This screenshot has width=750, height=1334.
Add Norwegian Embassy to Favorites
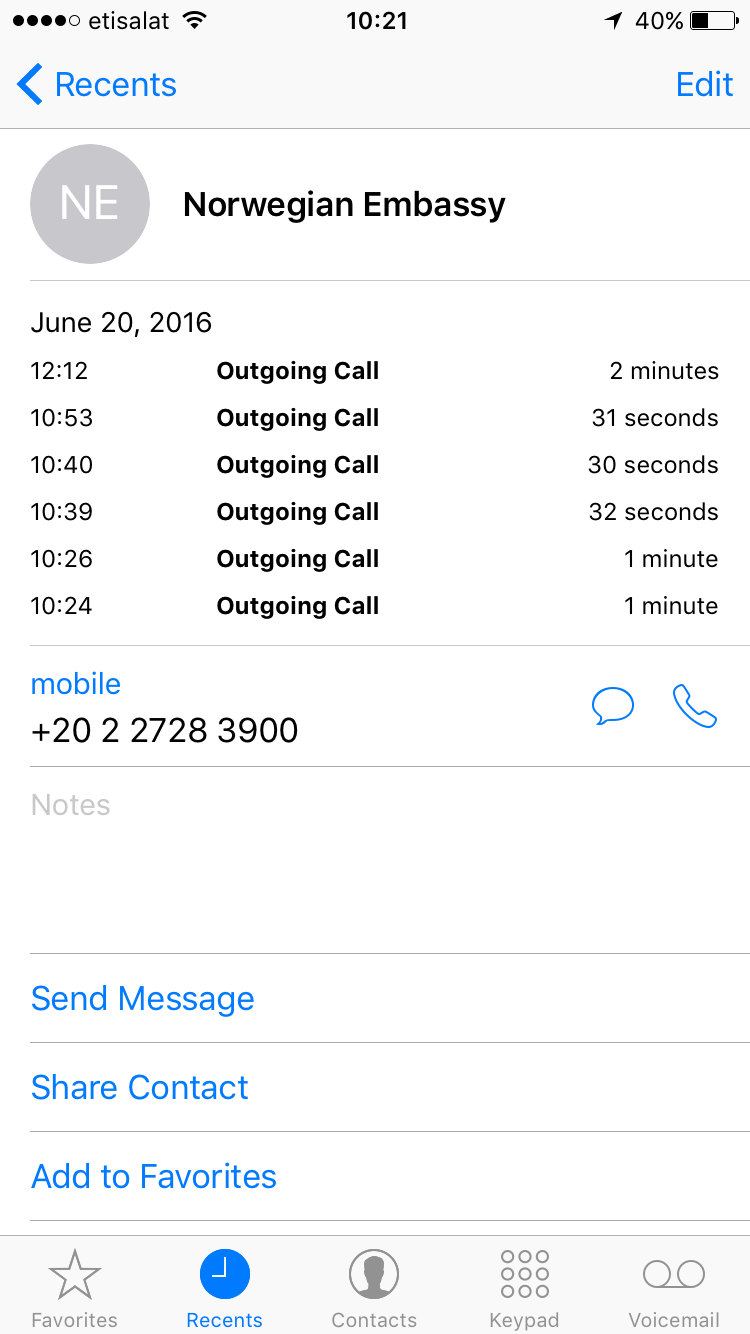(x=154, y=1176)
